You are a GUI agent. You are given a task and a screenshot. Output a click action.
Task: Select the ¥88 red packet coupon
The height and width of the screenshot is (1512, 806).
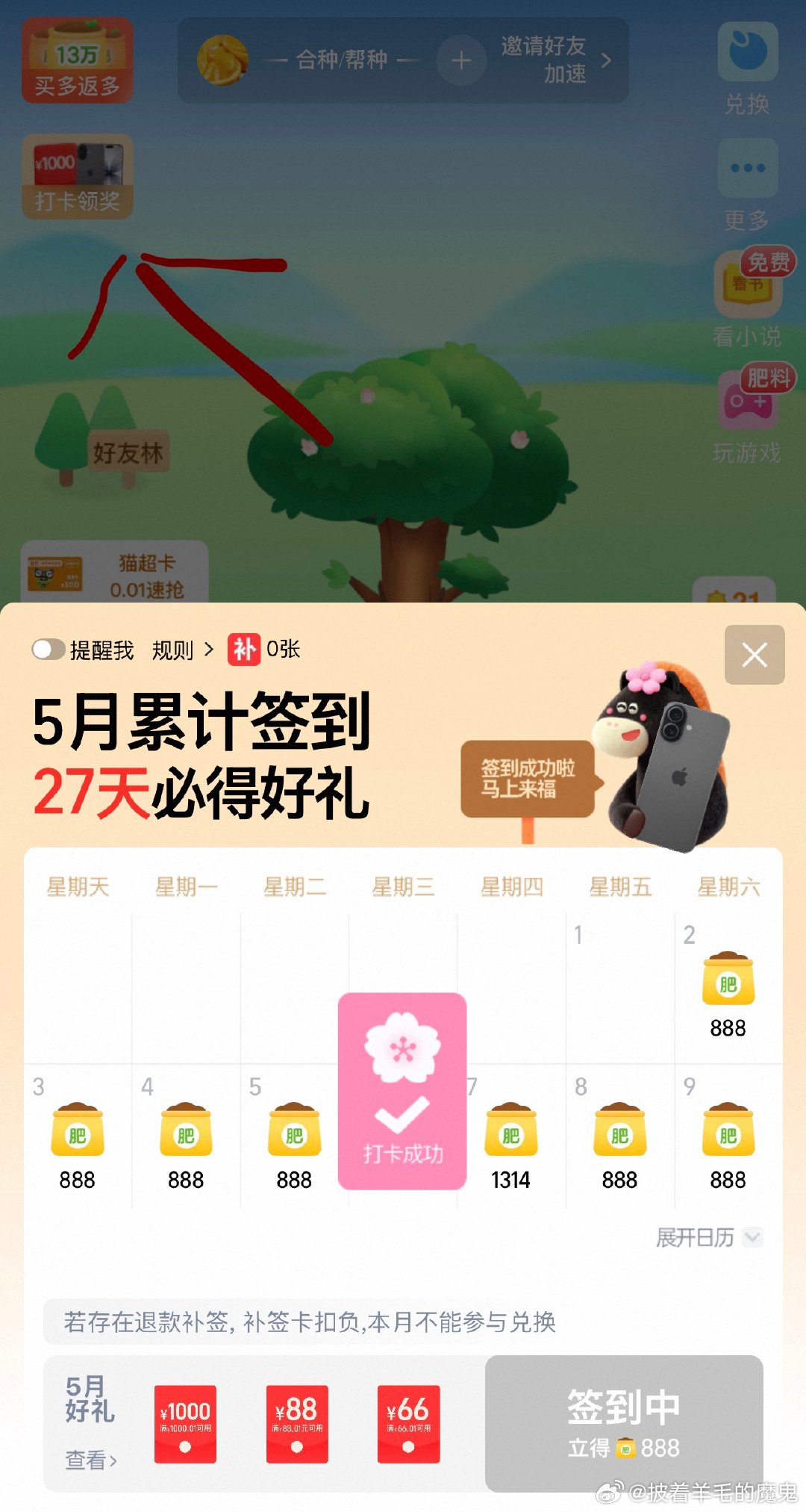click(297, 1424)
